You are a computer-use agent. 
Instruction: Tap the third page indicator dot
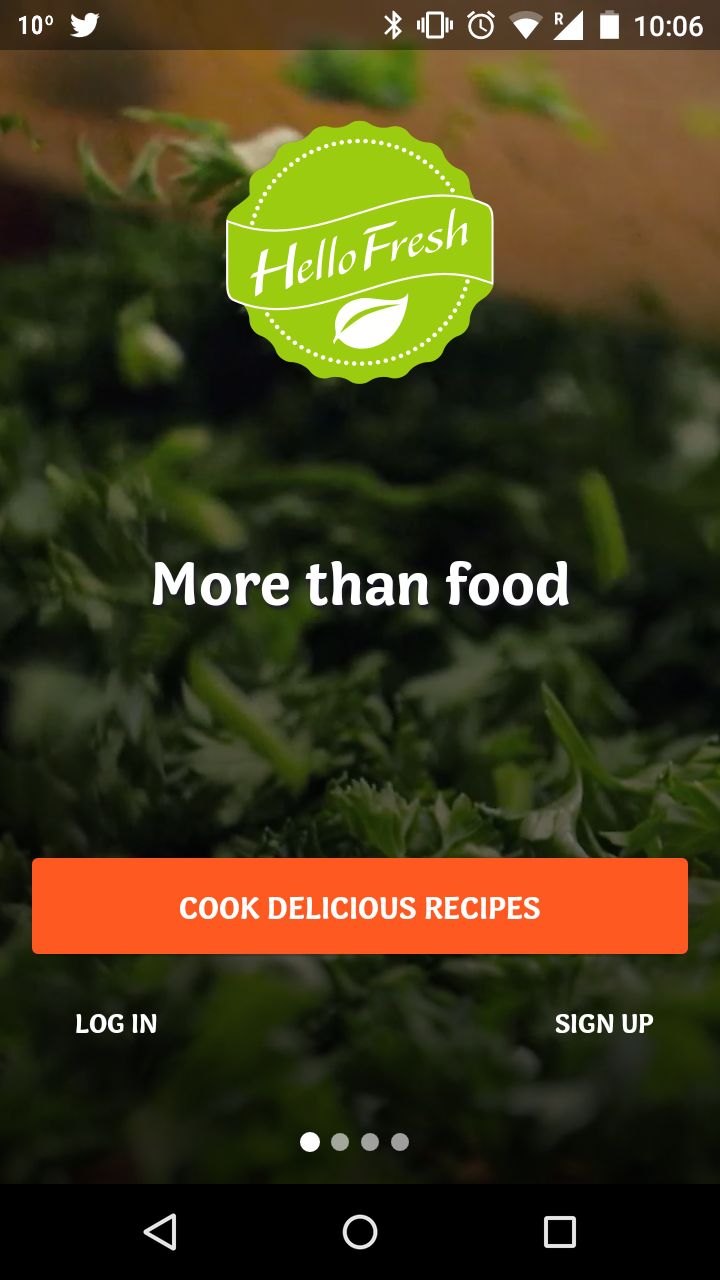point(370,1141)
